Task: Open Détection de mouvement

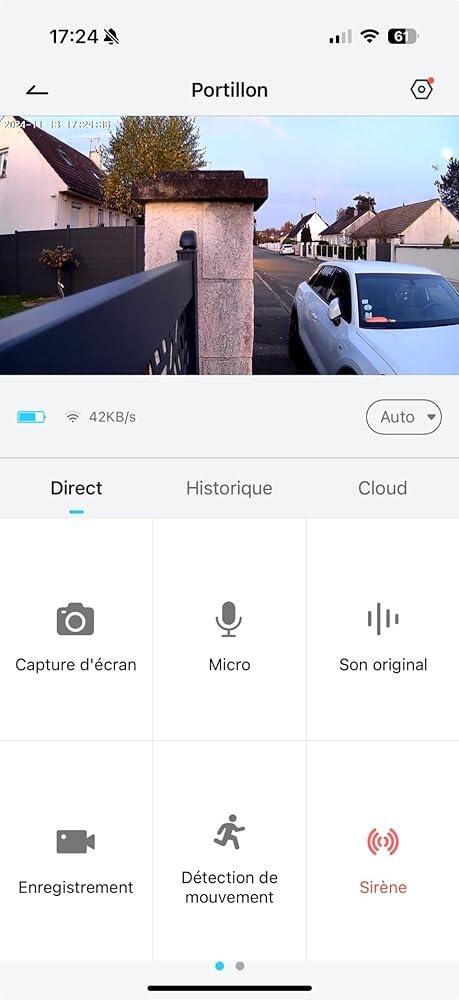Action: pyautogui.click(x=230, y=850)
